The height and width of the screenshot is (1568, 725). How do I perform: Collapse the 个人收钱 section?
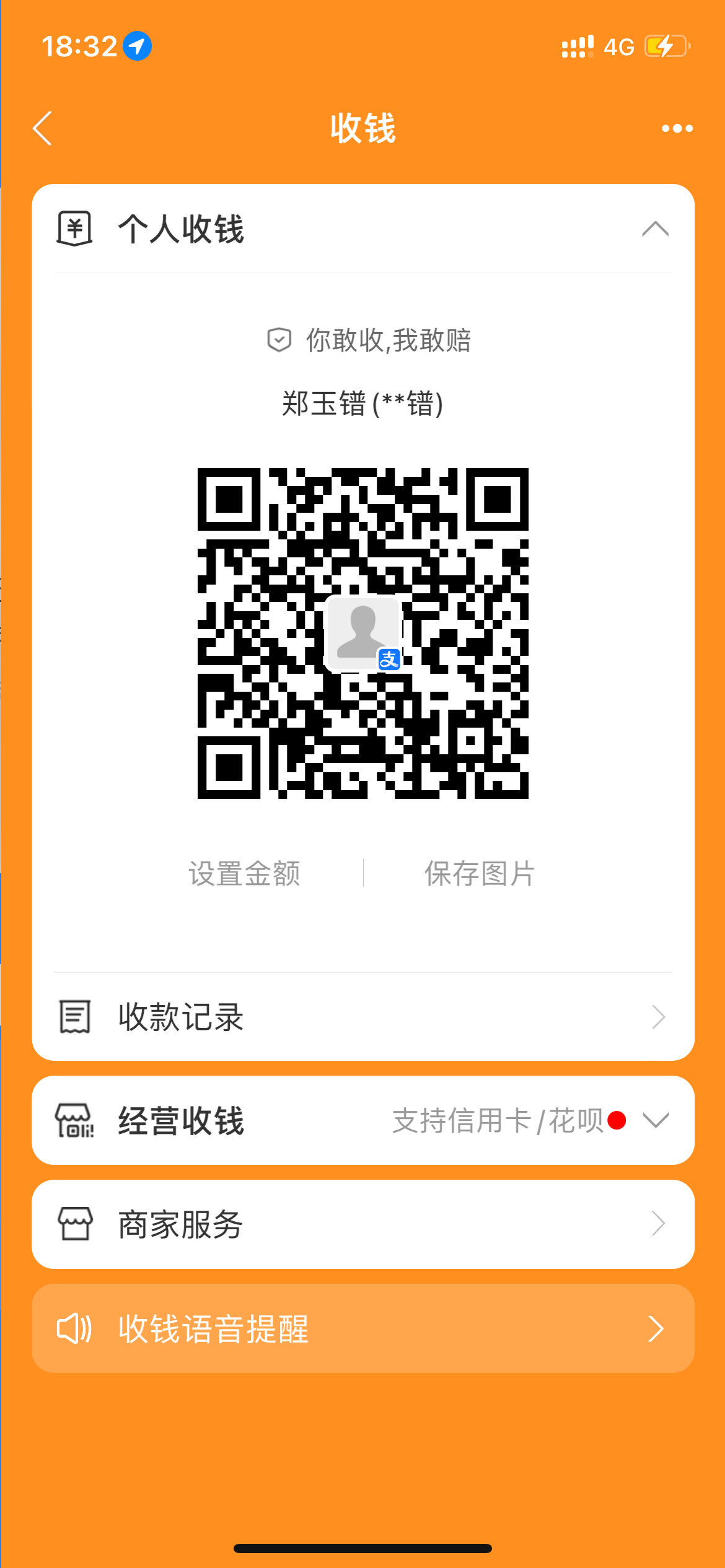pyautogui.click(x=654, y=229)
